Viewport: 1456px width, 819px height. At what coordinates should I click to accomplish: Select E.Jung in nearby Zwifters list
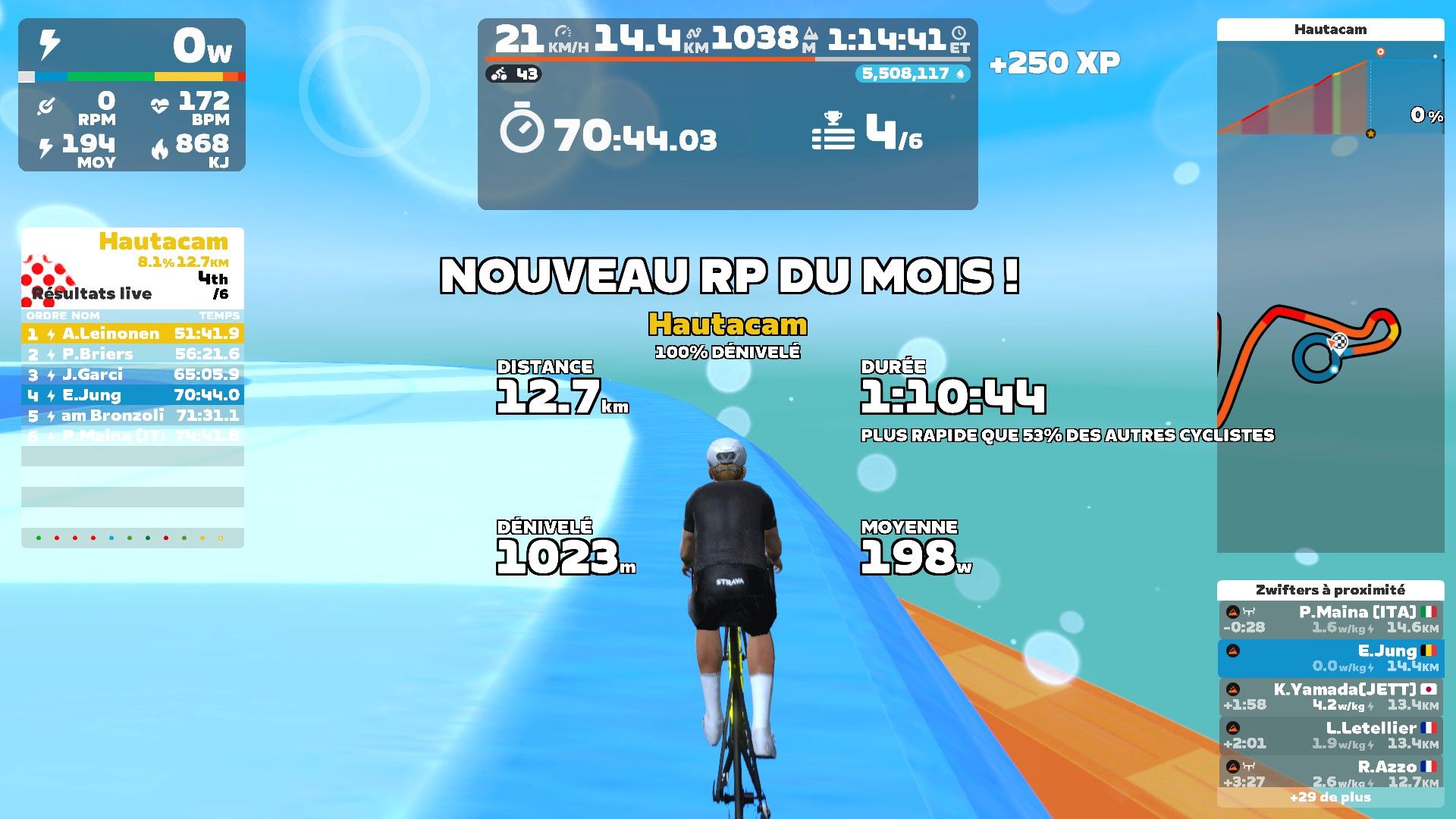coord(1331,657)
